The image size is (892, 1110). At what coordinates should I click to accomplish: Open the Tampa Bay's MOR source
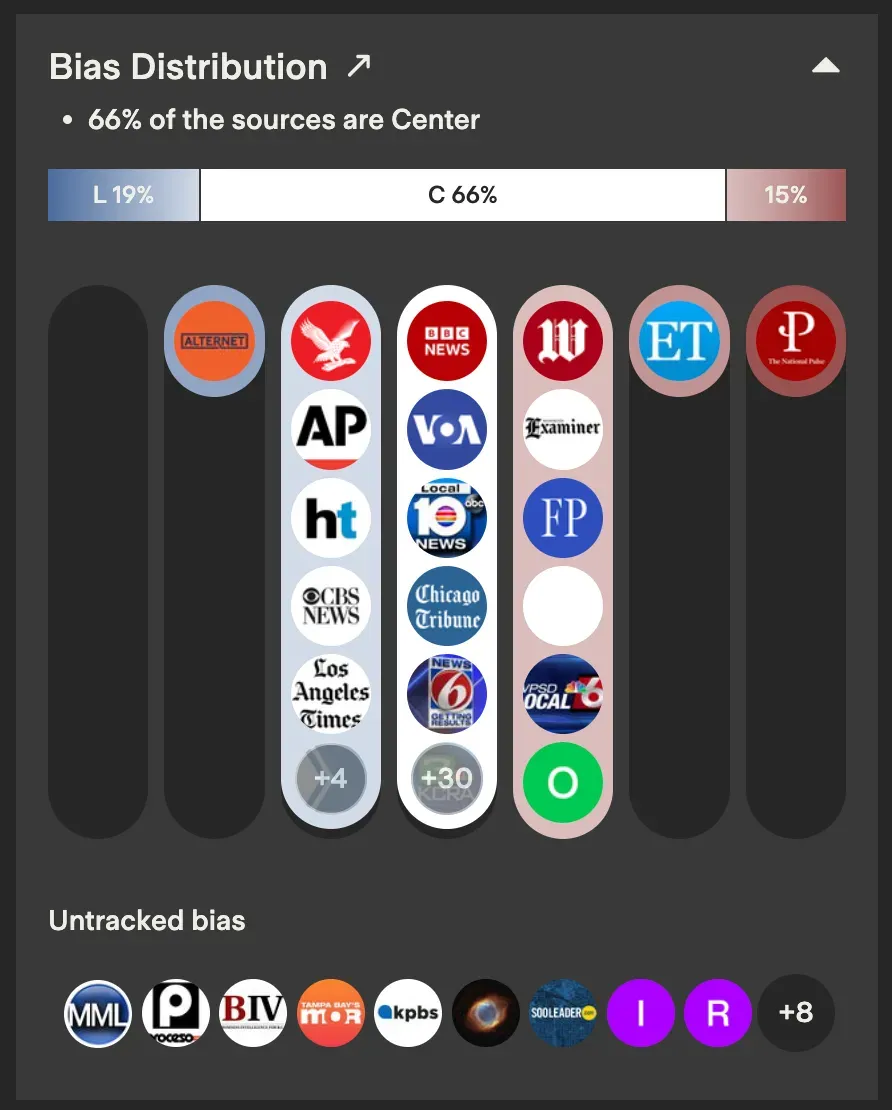coord(331,1013)
